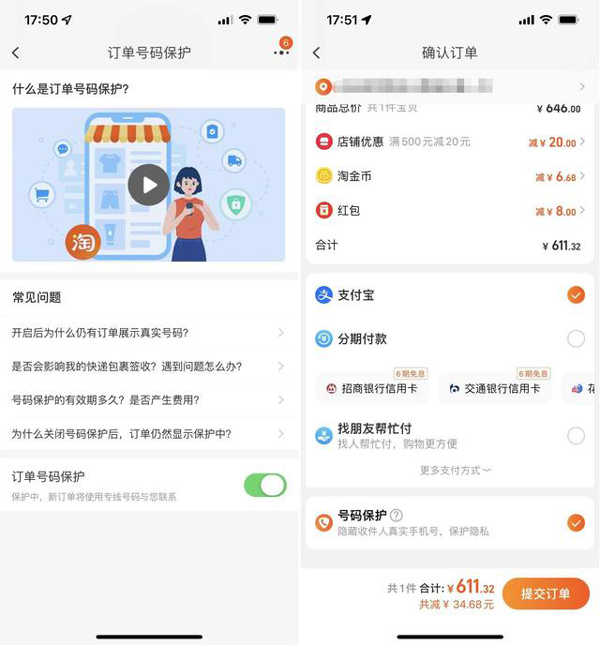Select 支付宝 as payment method
This screenshot has height=645, width=600.
click(575, 295)
